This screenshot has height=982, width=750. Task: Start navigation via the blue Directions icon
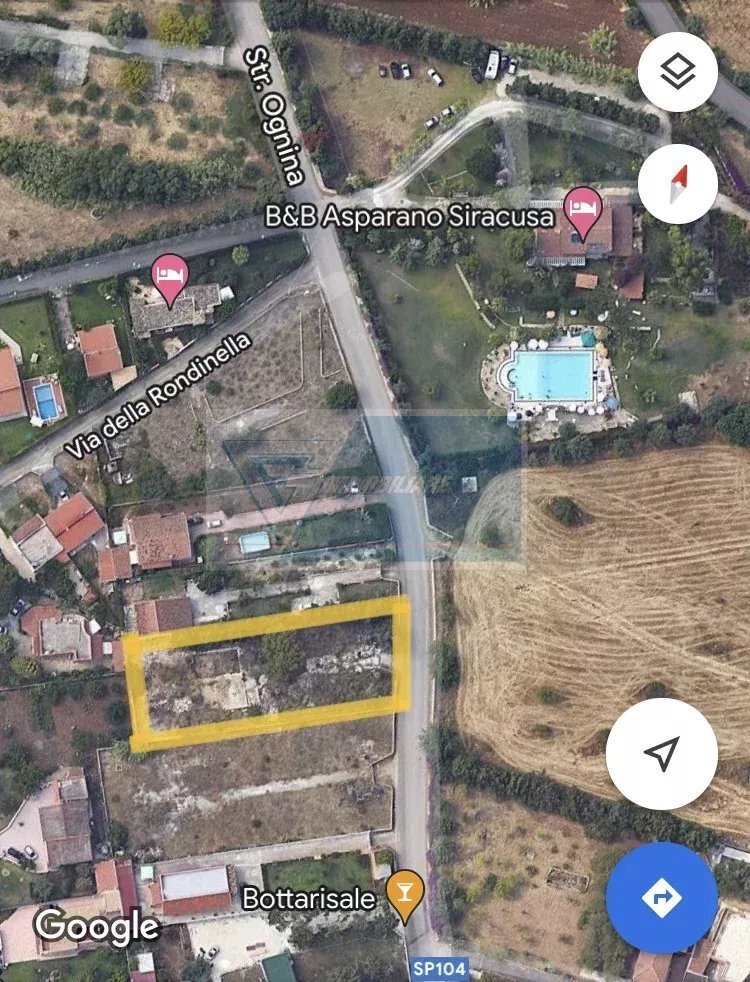pos(661,899)
